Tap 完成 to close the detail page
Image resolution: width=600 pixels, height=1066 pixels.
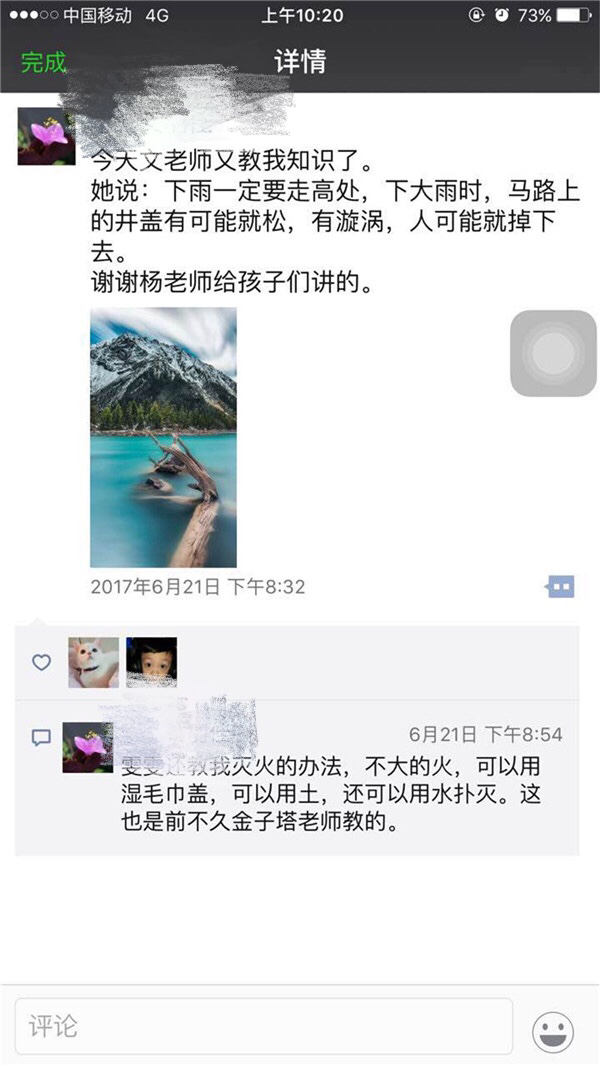coord(43,62)
